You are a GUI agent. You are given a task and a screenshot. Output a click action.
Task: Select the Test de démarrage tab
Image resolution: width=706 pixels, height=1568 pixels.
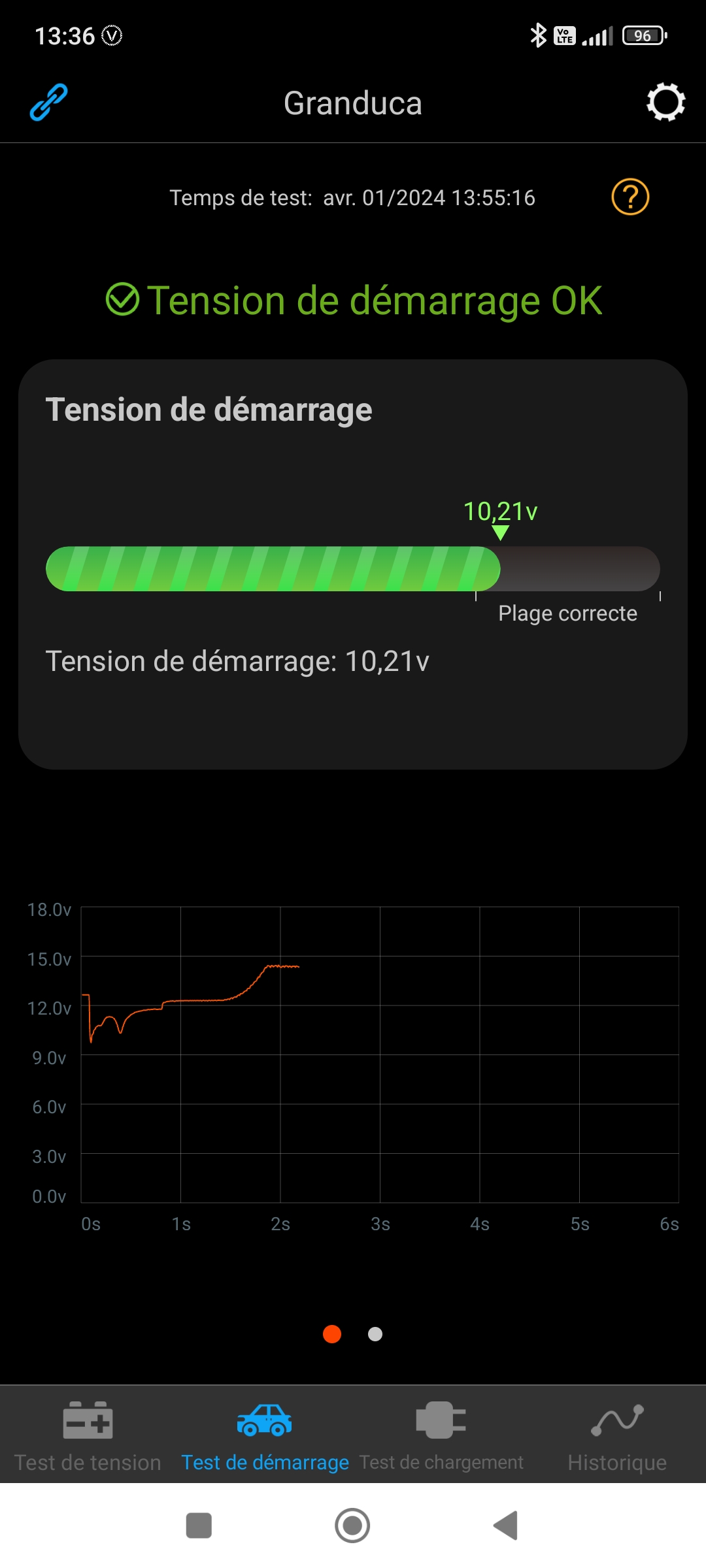pos(265,1436)
